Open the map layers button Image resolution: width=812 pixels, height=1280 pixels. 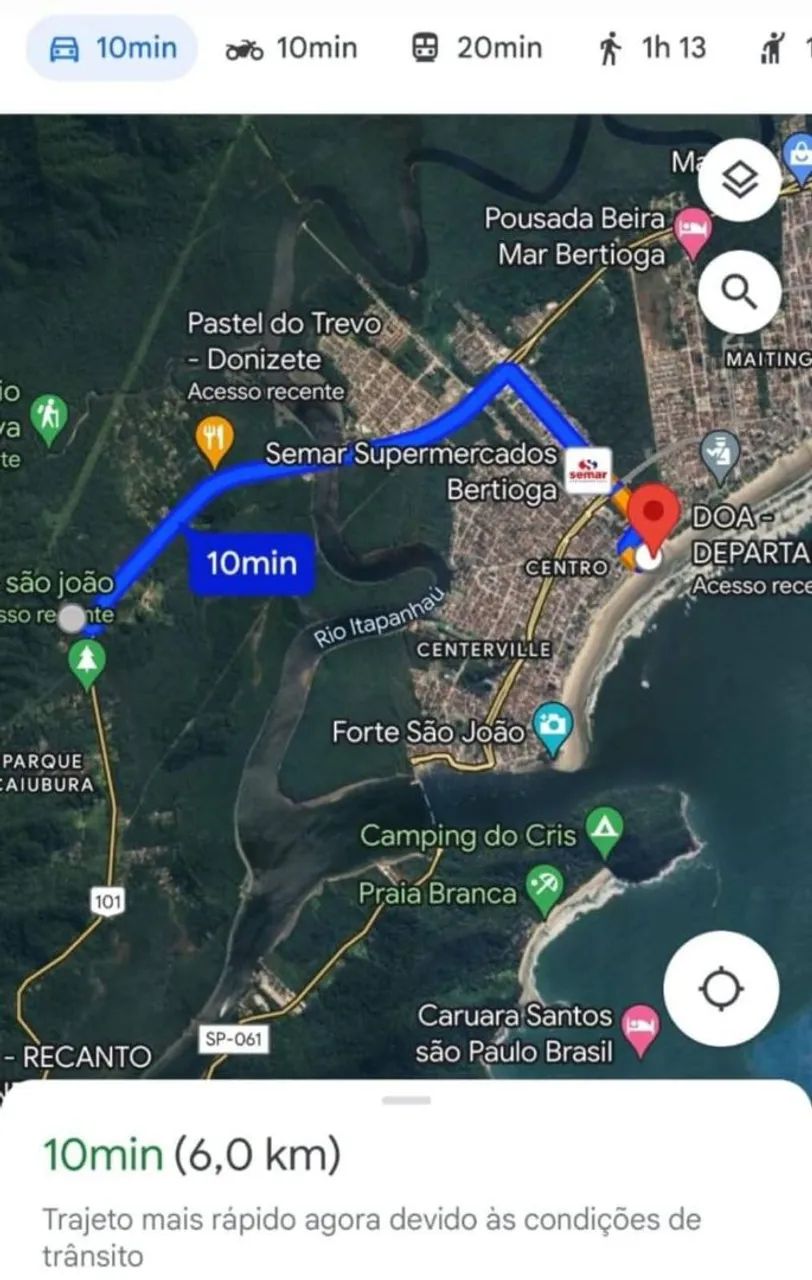(x=739, y=180)
